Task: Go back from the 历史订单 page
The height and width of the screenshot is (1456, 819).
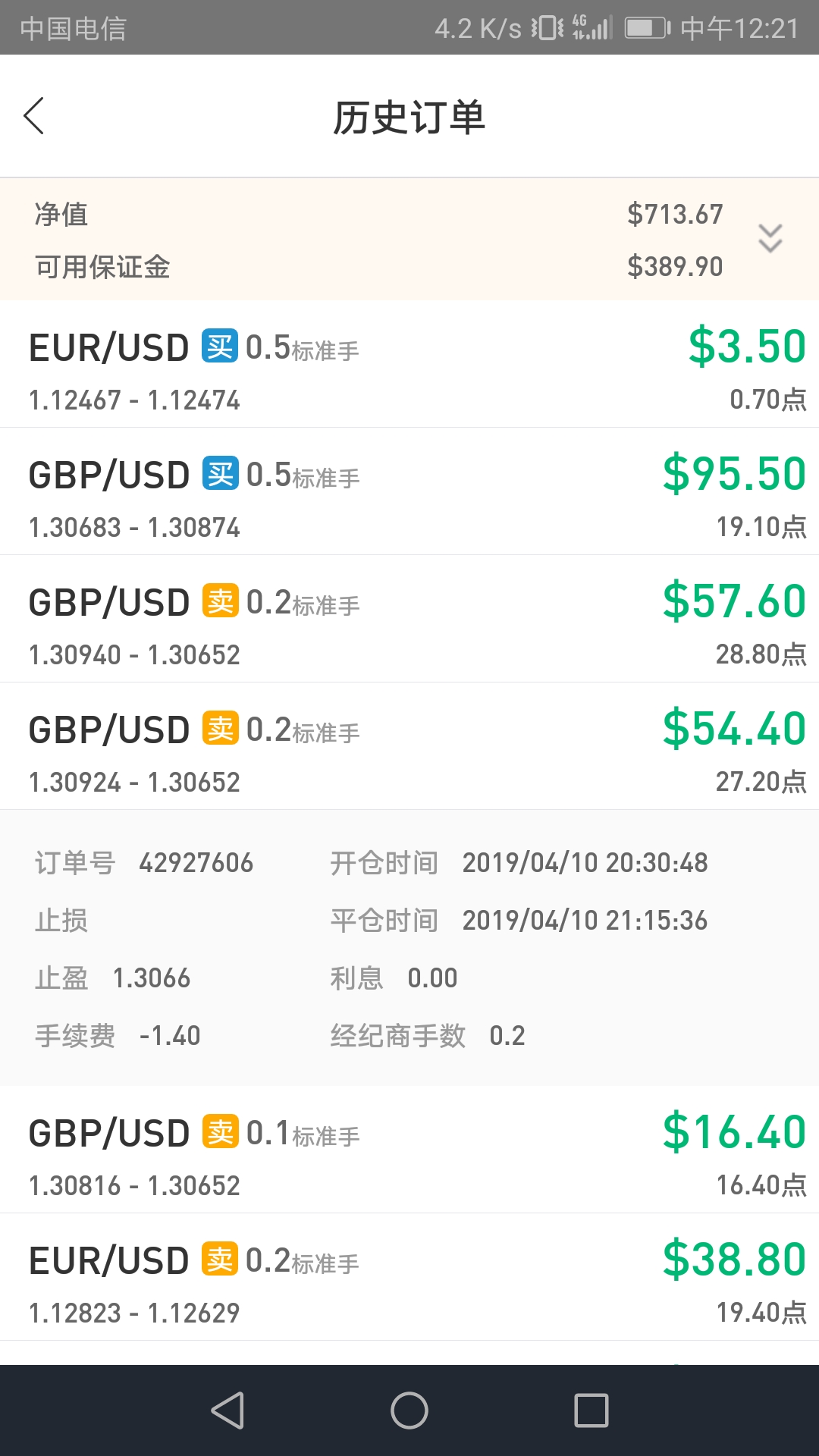Action: click(x=34, y=116)
